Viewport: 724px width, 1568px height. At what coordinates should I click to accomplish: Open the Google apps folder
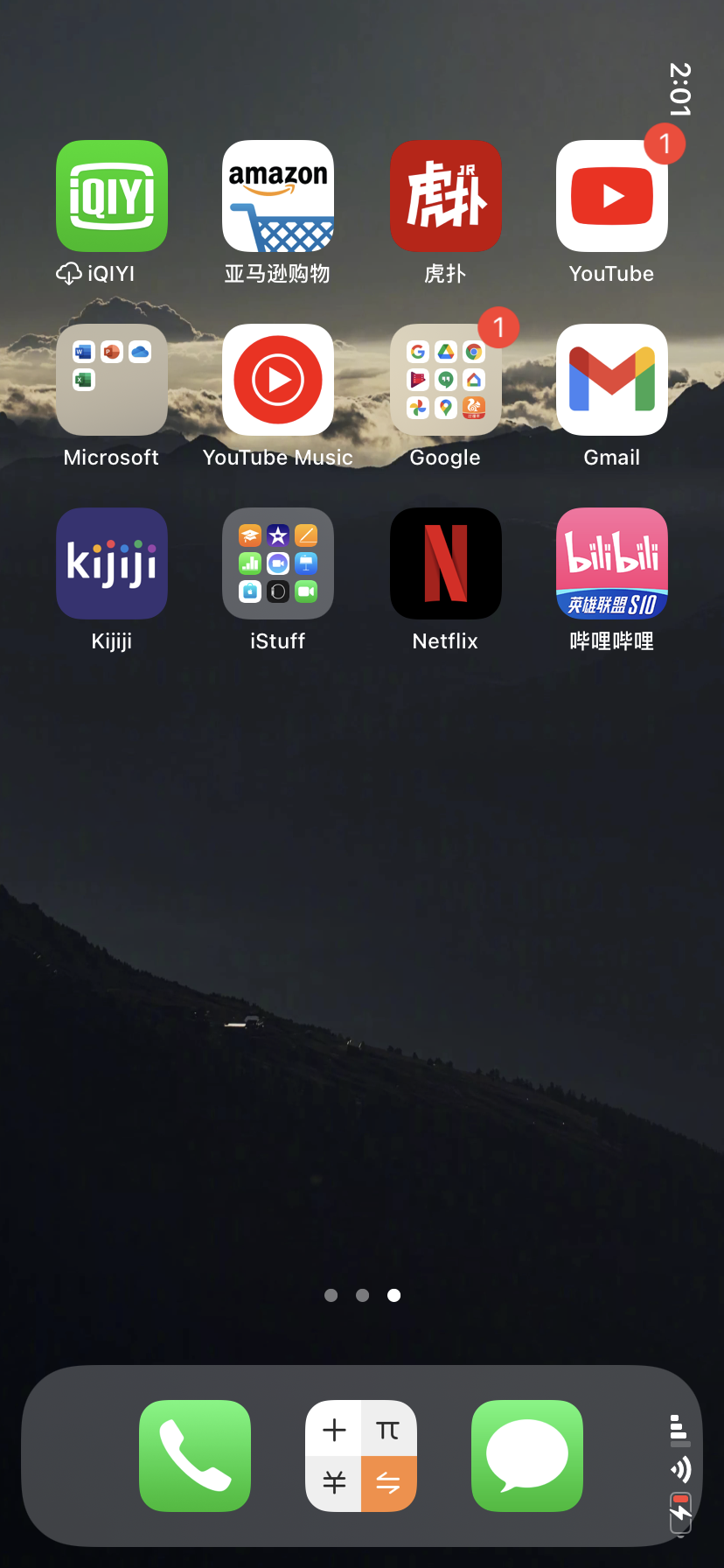(445, 380)
